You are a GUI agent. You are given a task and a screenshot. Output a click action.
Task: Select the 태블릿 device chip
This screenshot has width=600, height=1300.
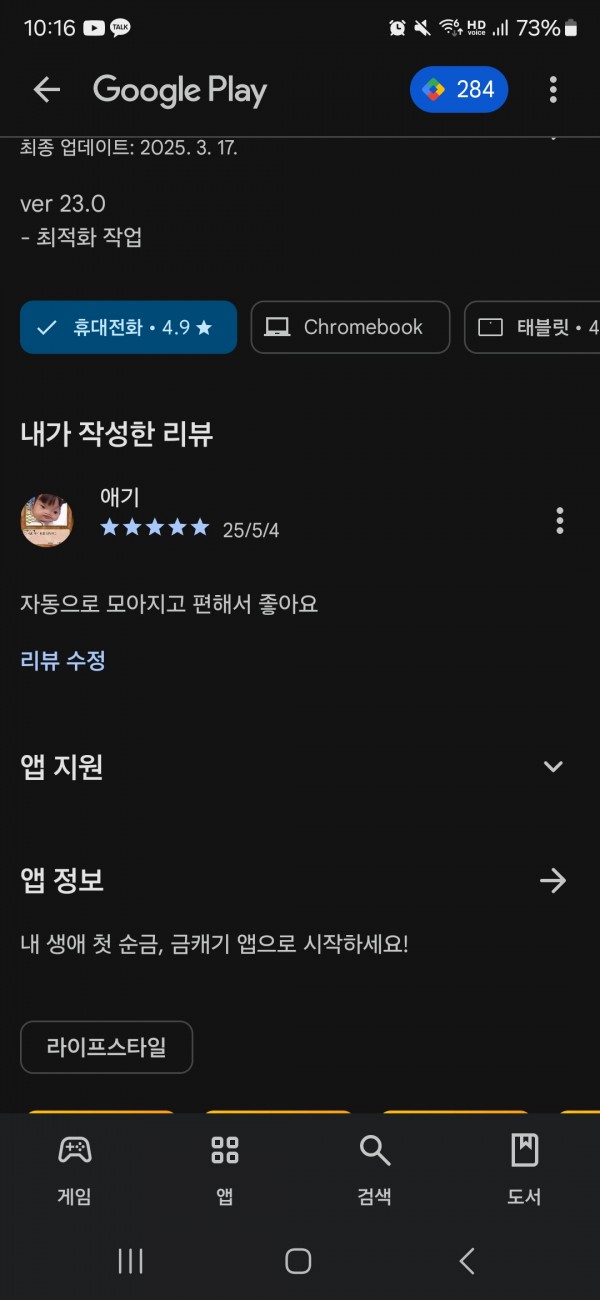click(533, 327)
